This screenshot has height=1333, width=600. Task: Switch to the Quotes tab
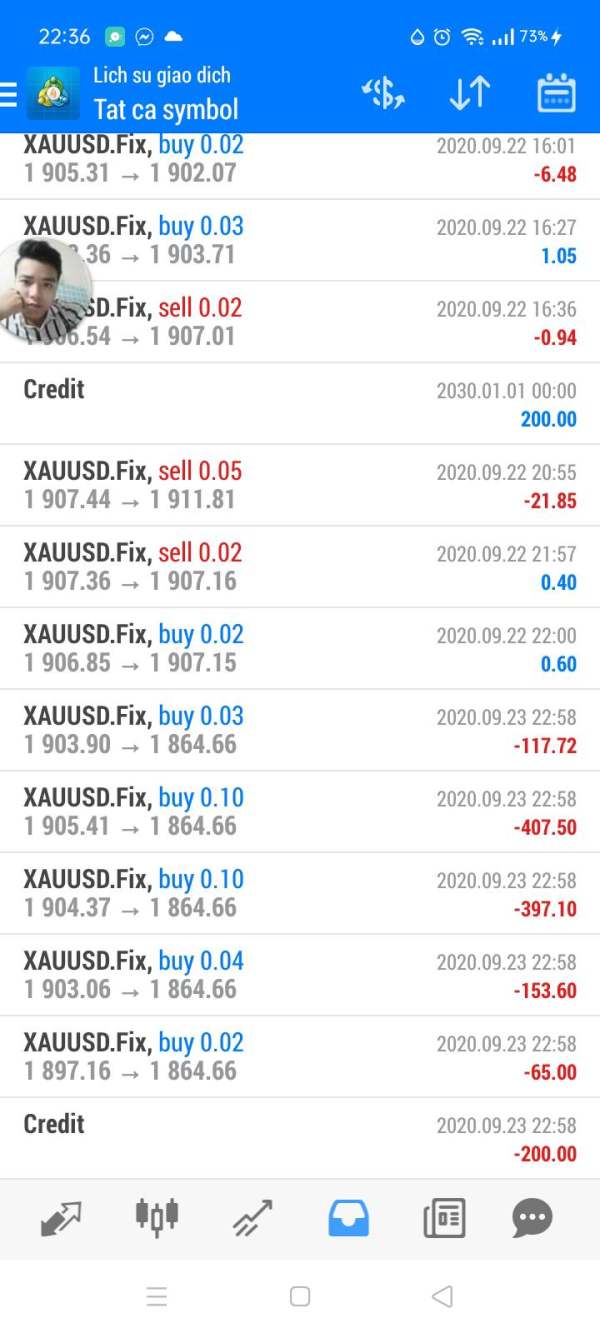point(62,1217)
